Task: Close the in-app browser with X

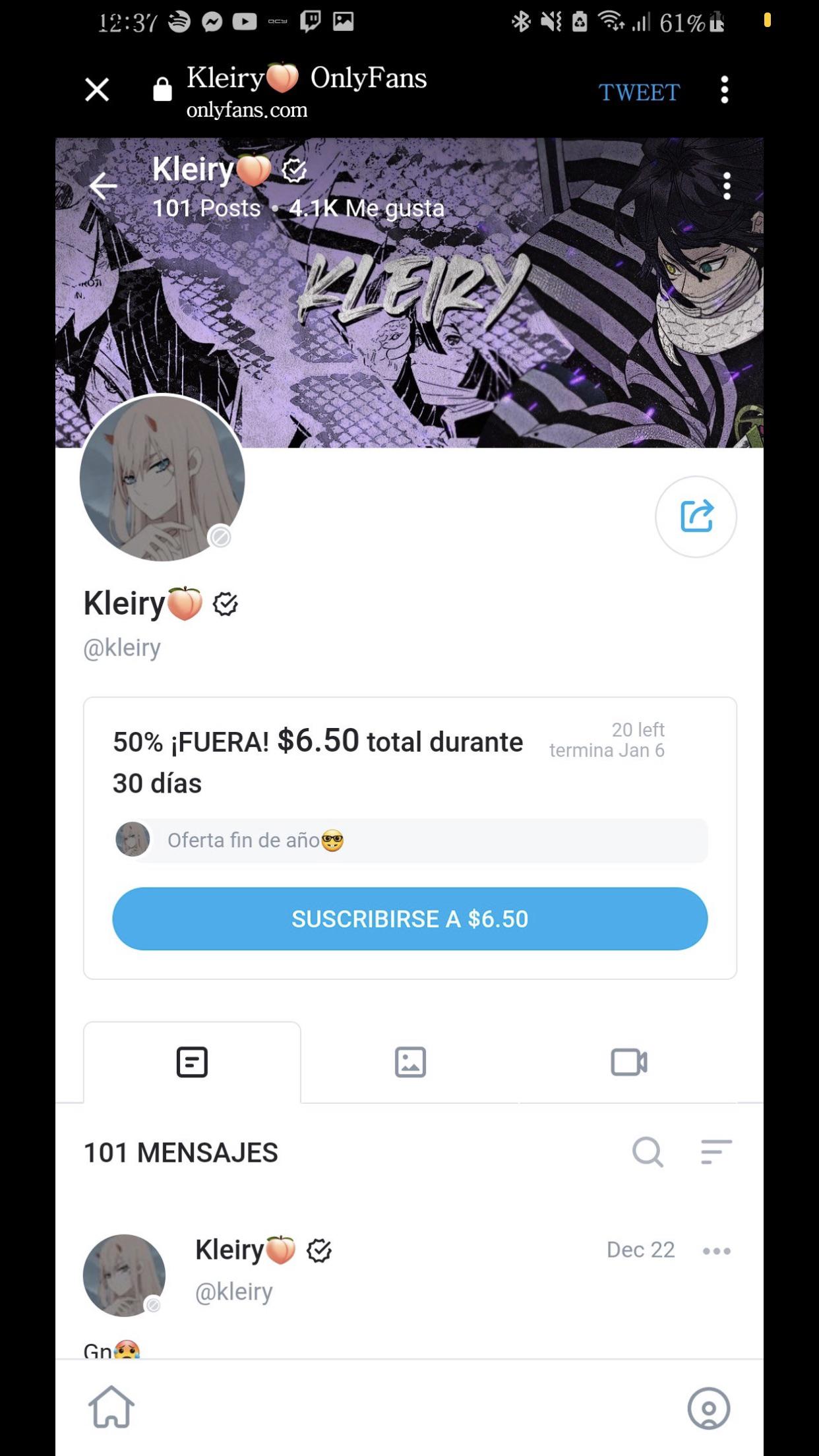Action: pyautogui.click(x=97, y=90)
